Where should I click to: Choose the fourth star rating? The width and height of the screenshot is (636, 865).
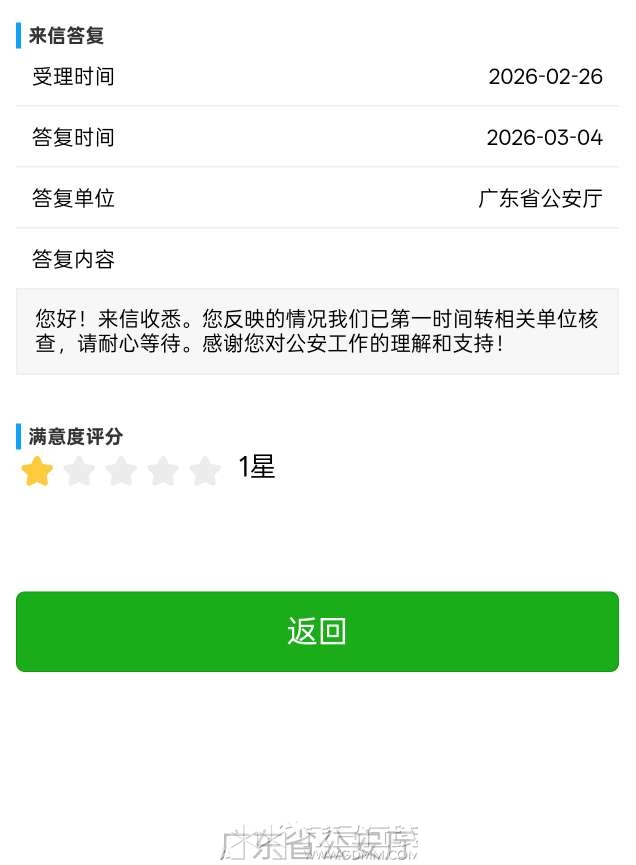click(x=163, y=471)
